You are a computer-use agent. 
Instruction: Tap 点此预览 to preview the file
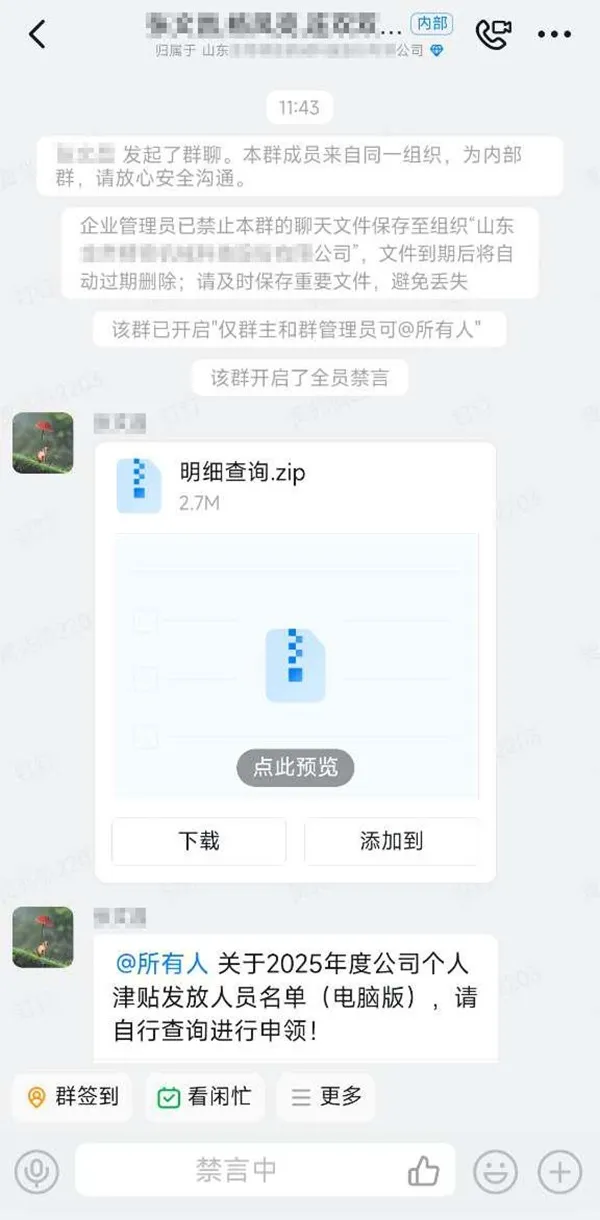pos(295,767)
